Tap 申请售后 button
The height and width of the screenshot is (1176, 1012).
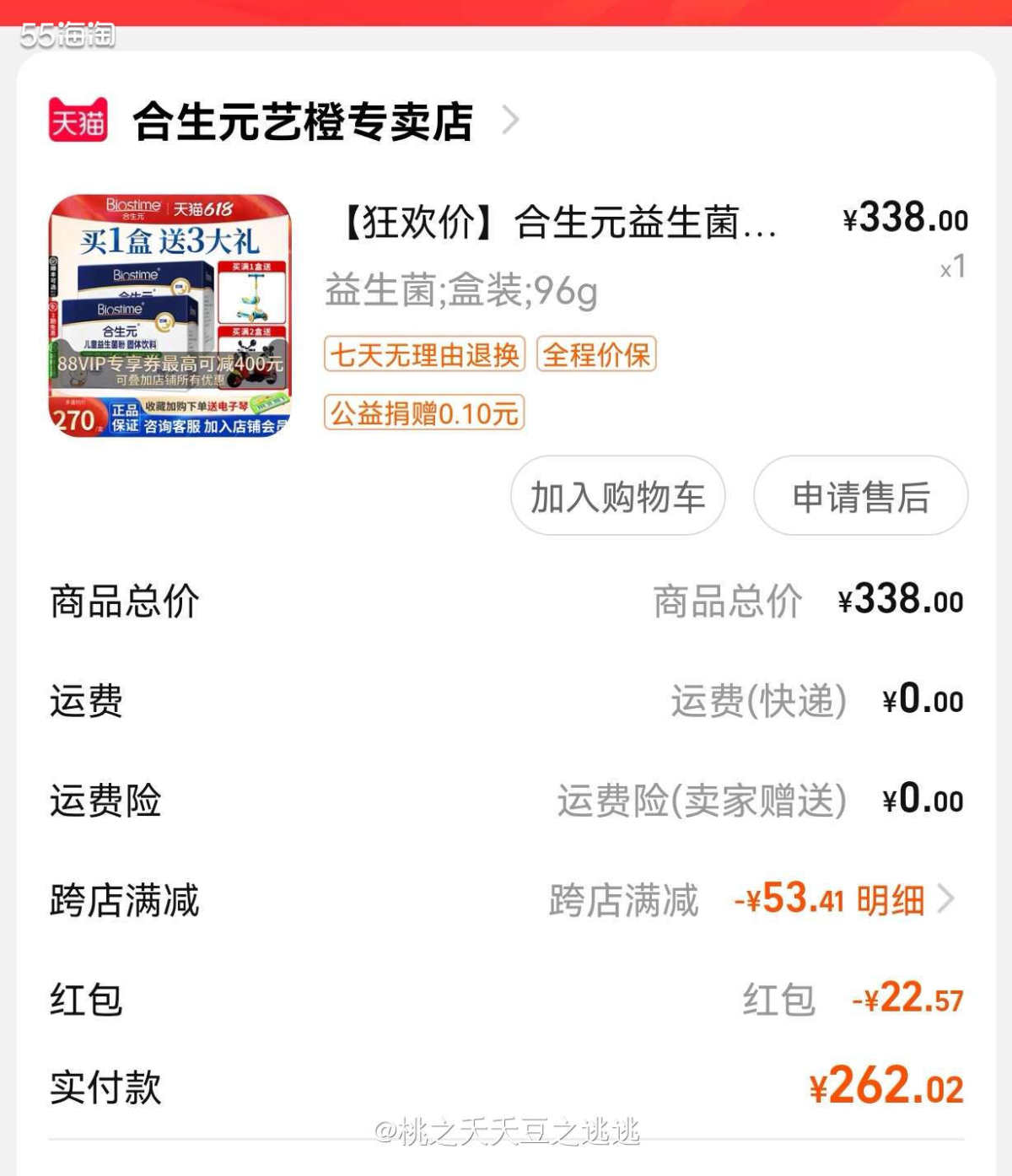click(x=860, y=496)
